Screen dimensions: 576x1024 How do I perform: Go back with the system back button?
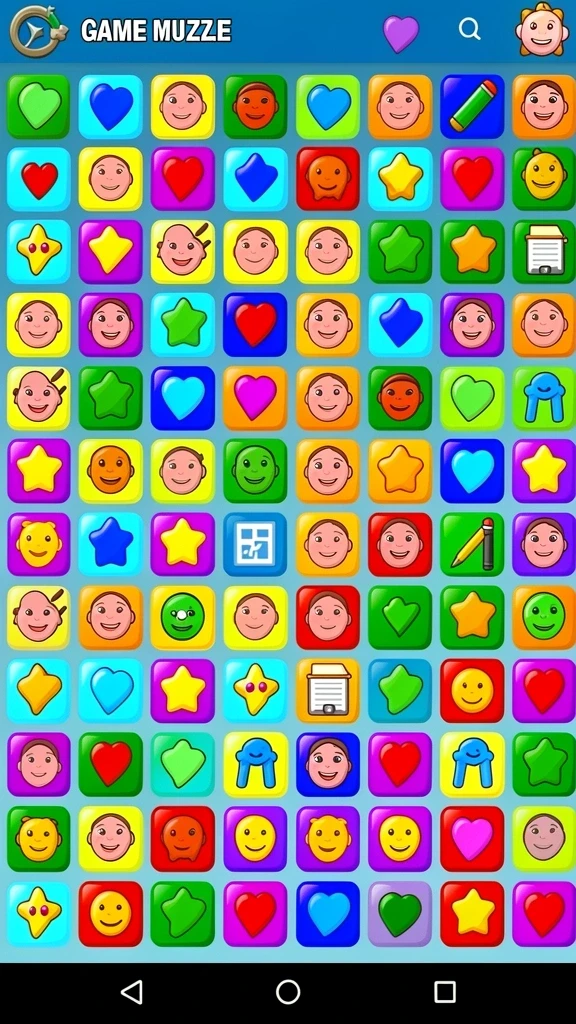click(132, 992)
